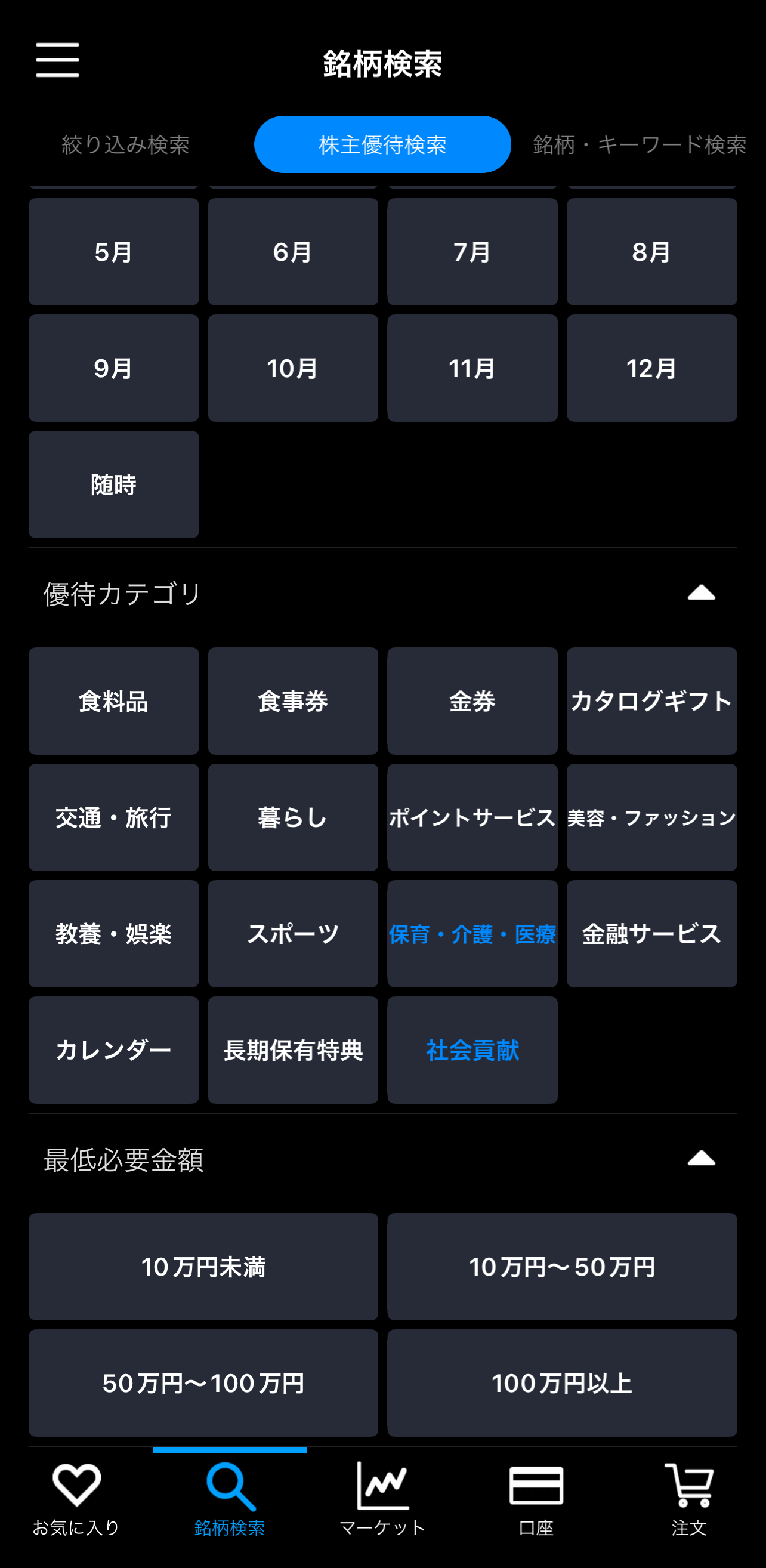766x1568 pixels.
Task: Collapse the 優待カテゴリ section
Action: [701, 593]
